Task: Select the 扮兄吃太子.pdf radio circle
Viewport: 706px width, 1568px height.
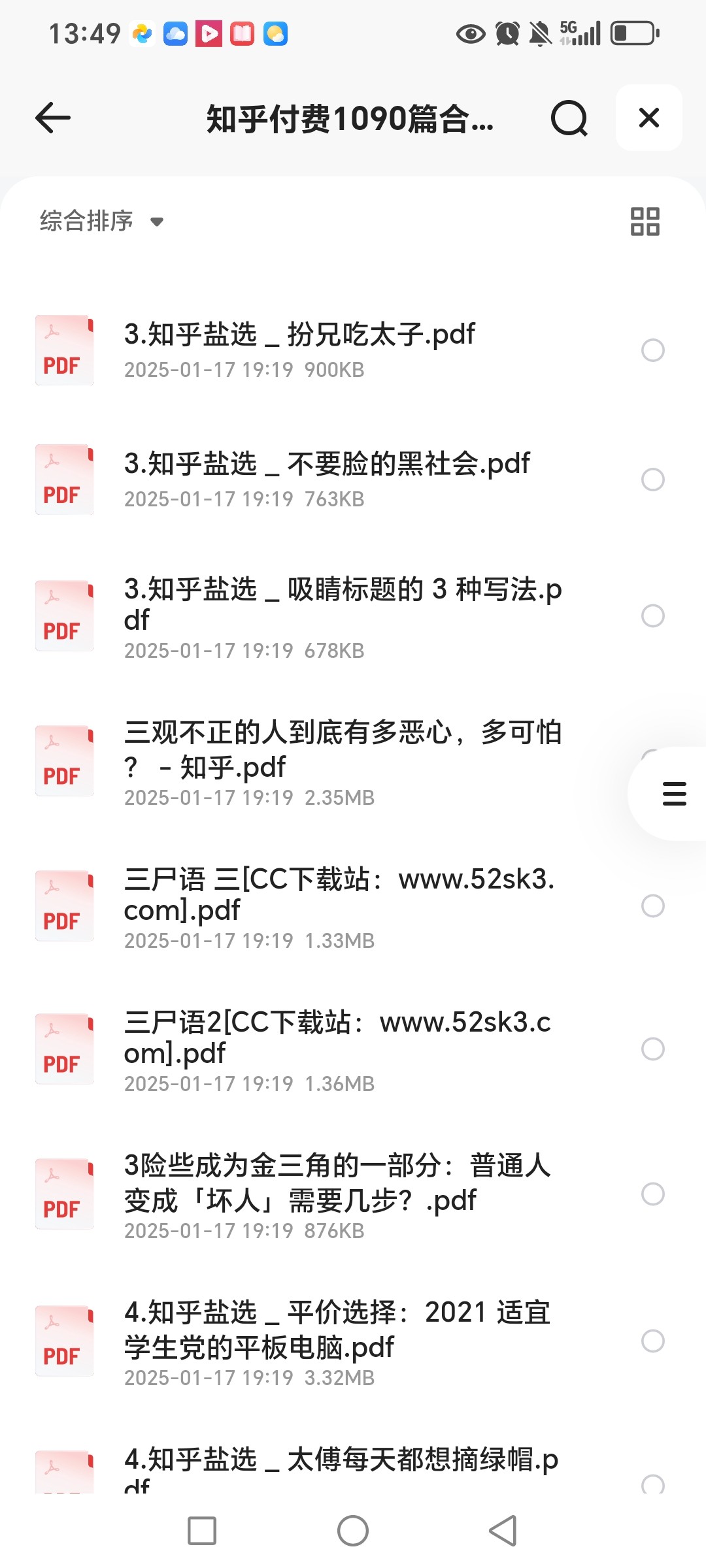Action: [652, 350]
